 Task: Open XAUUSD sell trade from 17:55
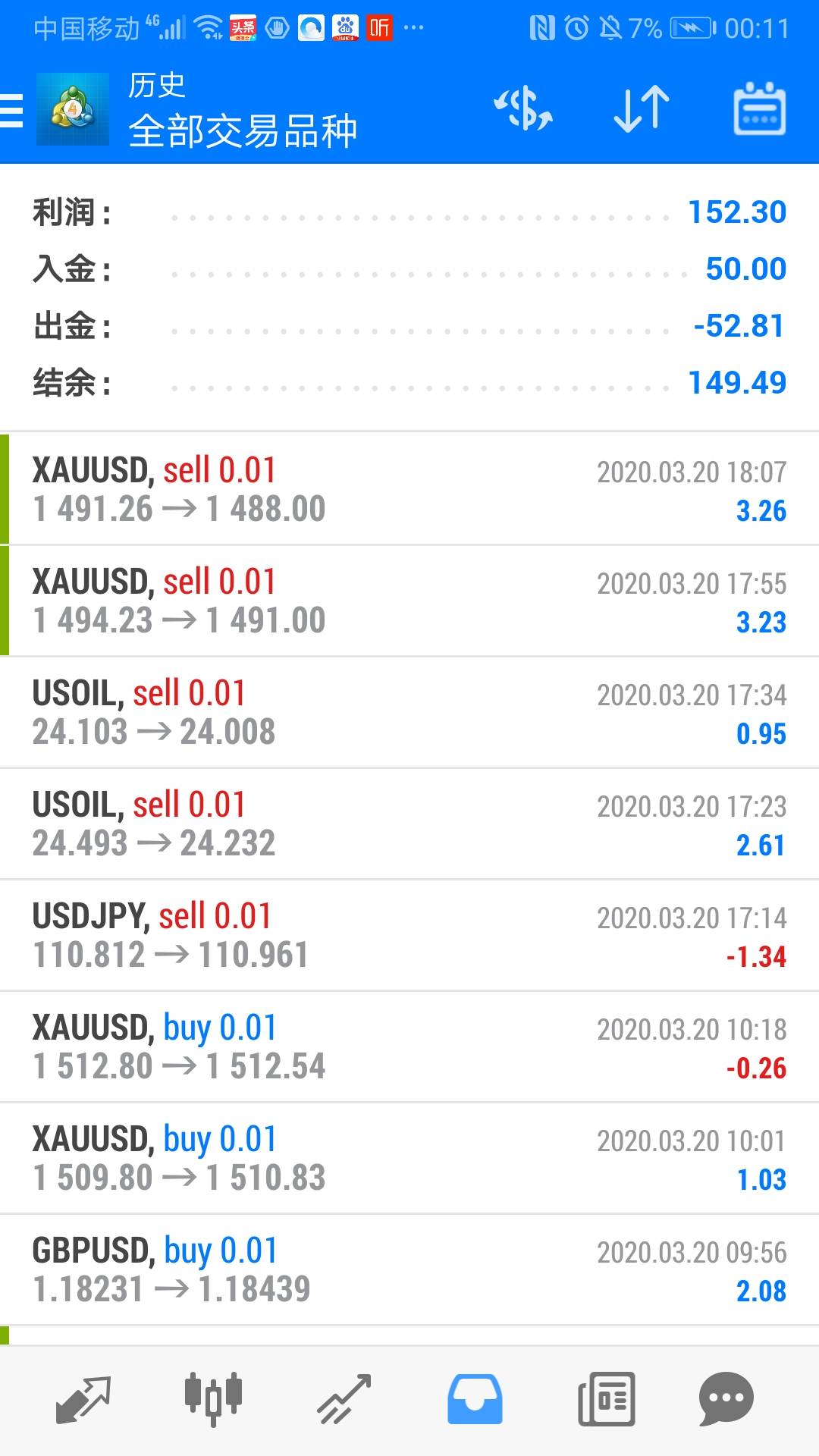click(409, 601)
